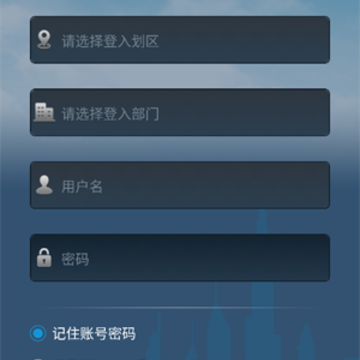This screenshot has width=360, height=360.
Task: Tap the 用户名 username field
Action: 180,185
